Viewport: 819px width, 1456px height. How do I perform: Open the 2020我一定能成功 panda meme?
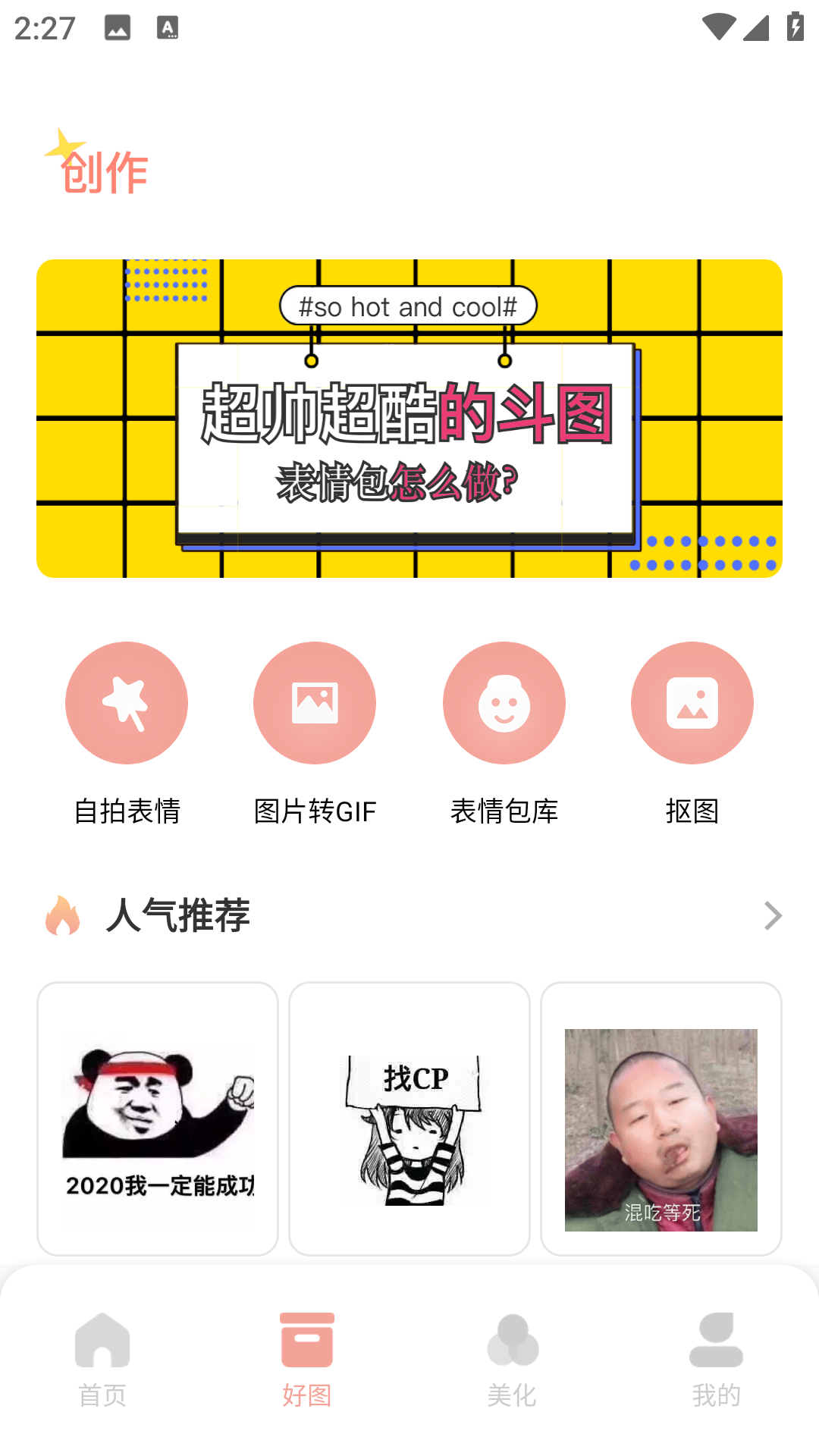click(158, 1119)
